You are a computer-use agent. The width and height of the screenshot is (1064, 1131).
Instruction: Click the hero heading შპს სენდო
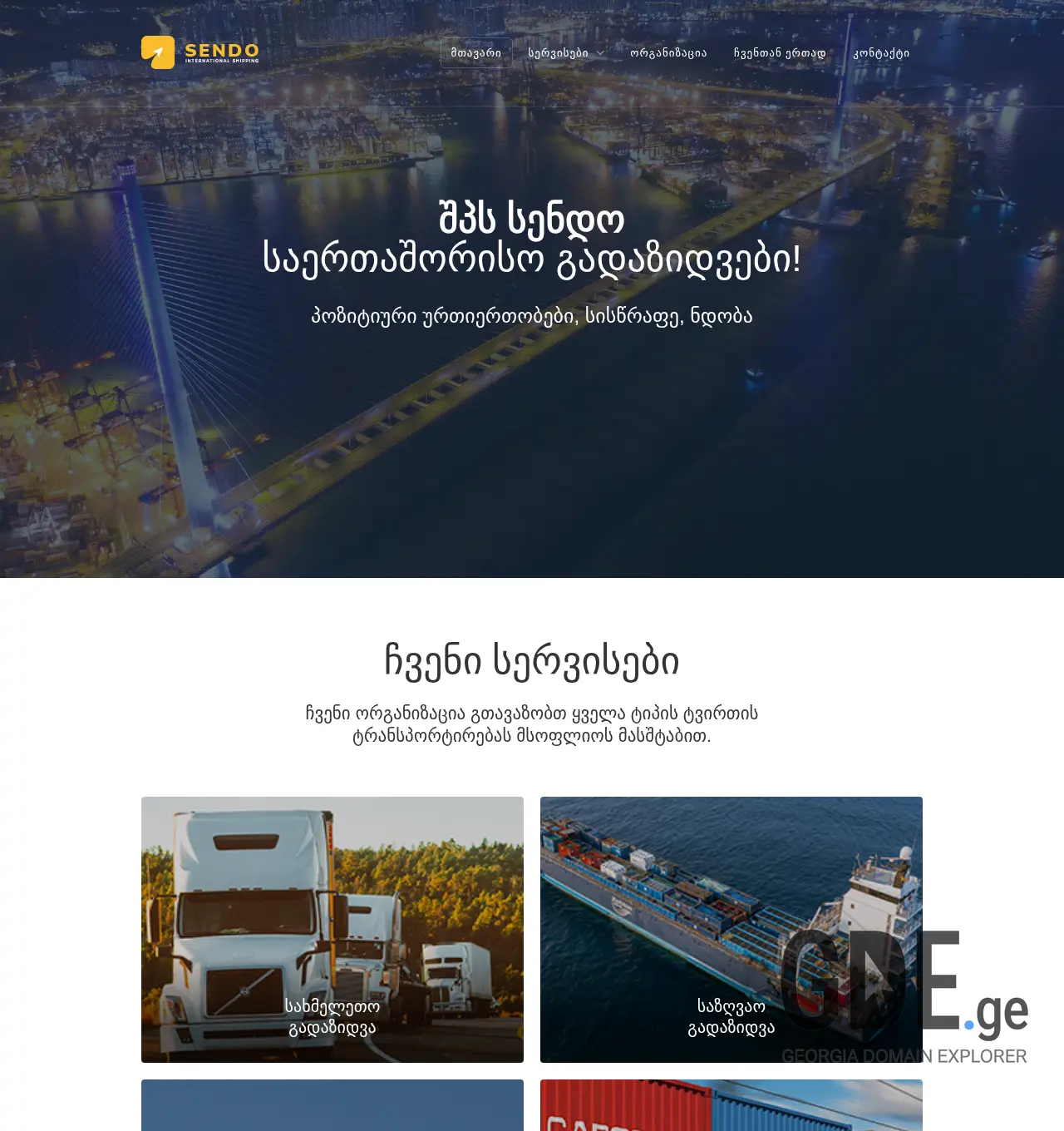click(x=531, y=220)
